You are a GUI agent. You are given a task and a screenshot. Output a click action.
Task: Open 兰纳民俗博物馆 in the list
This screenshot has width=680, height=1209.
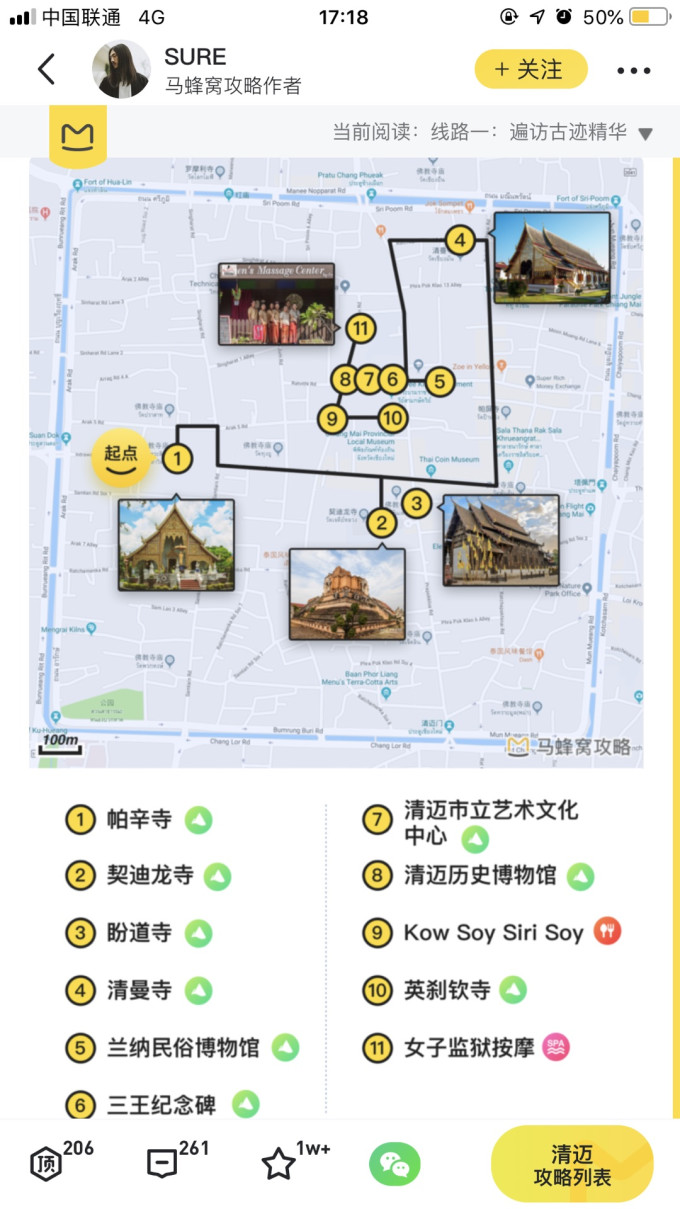pos(182,1048)
